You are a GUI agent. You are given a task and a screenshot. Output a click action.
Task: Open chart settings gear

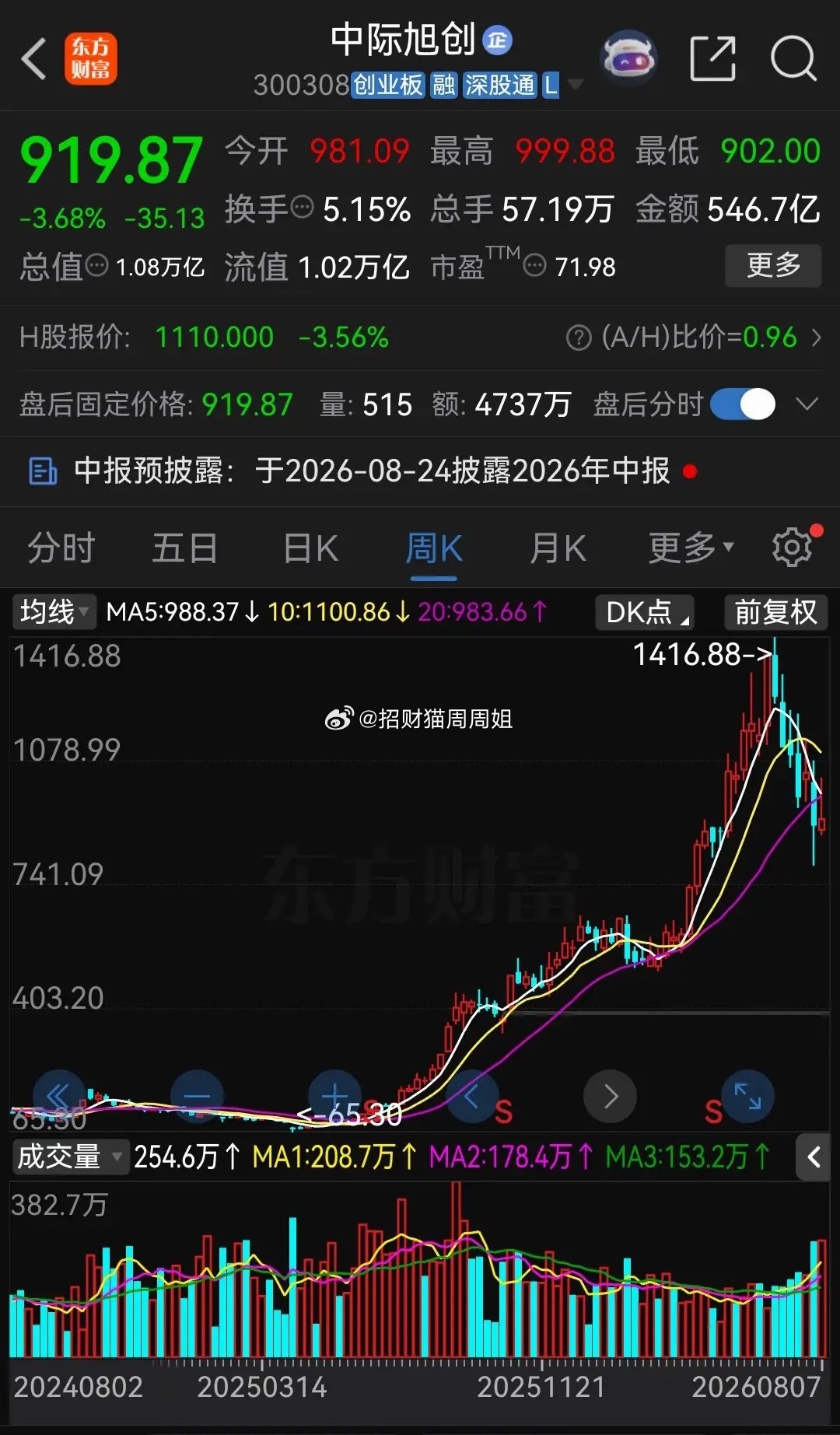[793, 548]
